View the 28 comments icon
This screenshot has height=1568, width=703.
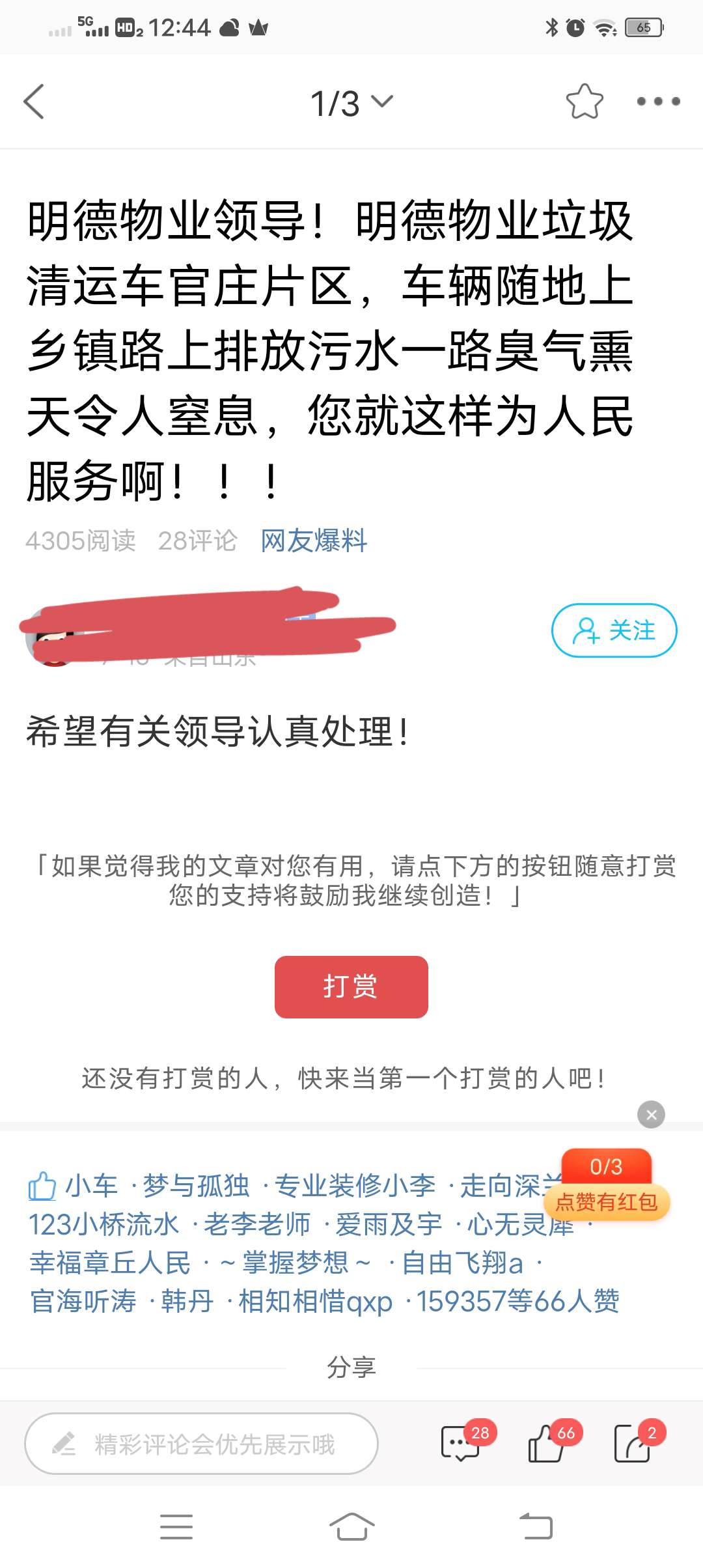tap(461, 1444)
